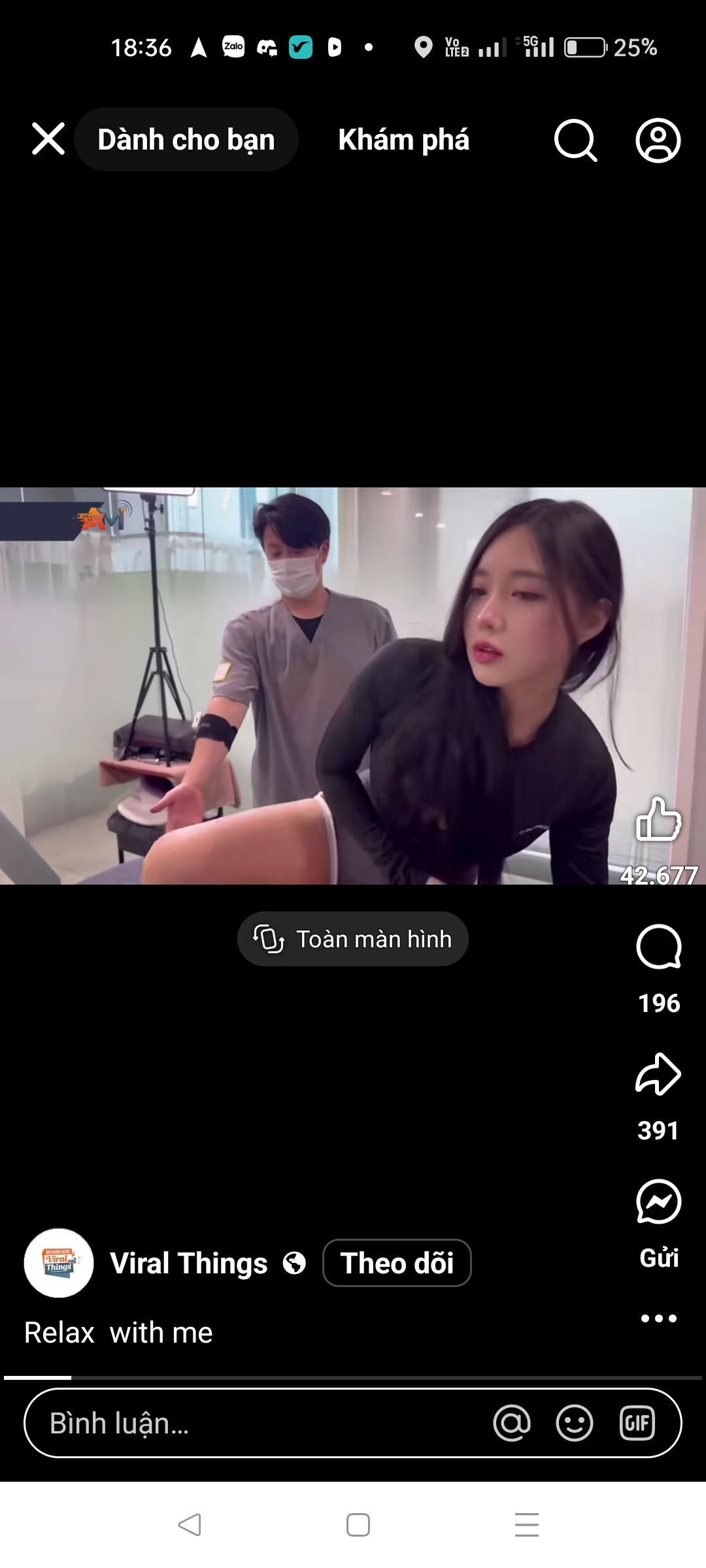Switch to the Khám phá tab
This screenshot has height=1568, width=706.
tap(403, 140)
